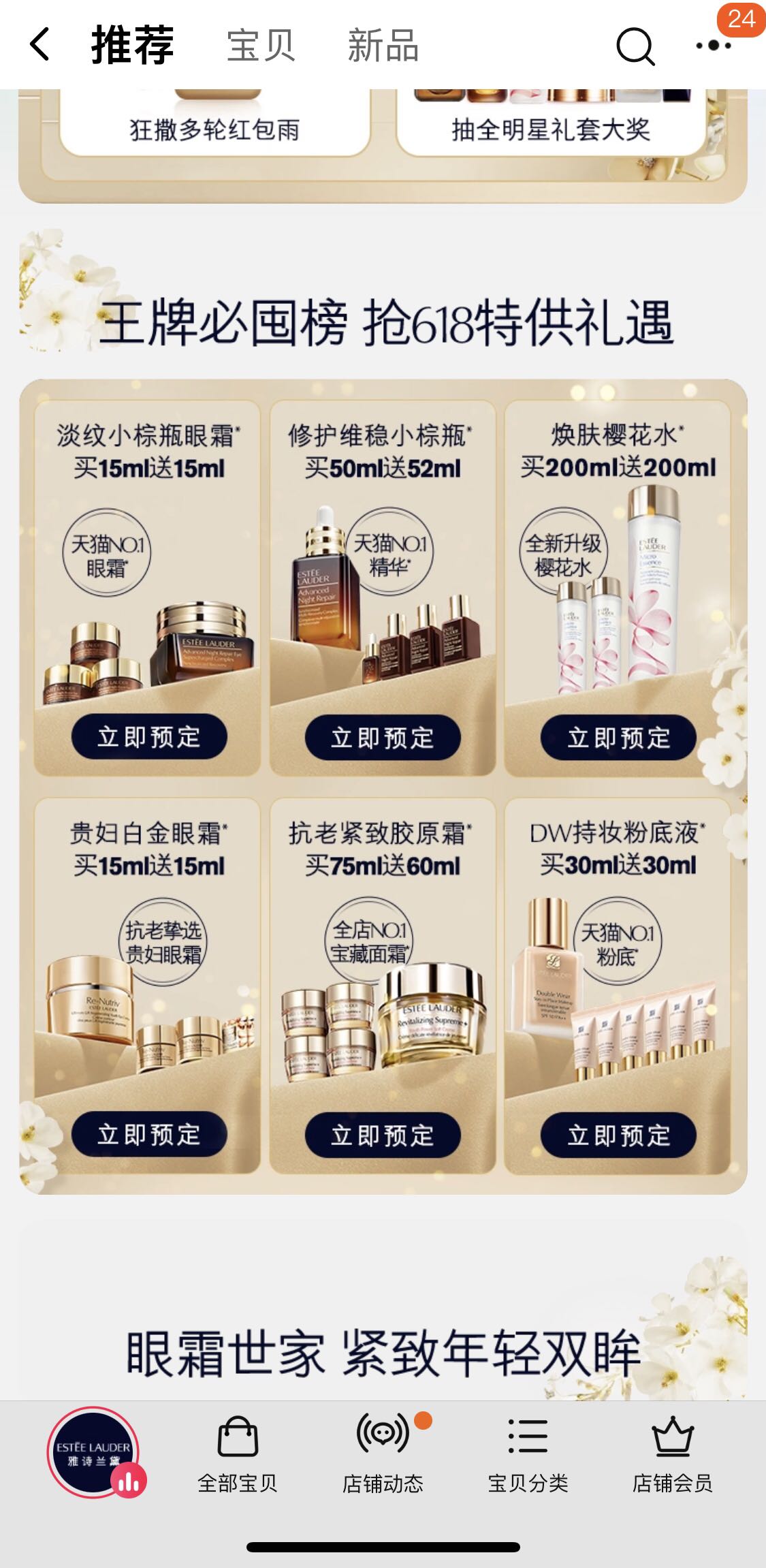Screen dimensions: 766x1568
Task: Open the three-dot more menu
Action: tap(713, 46)
